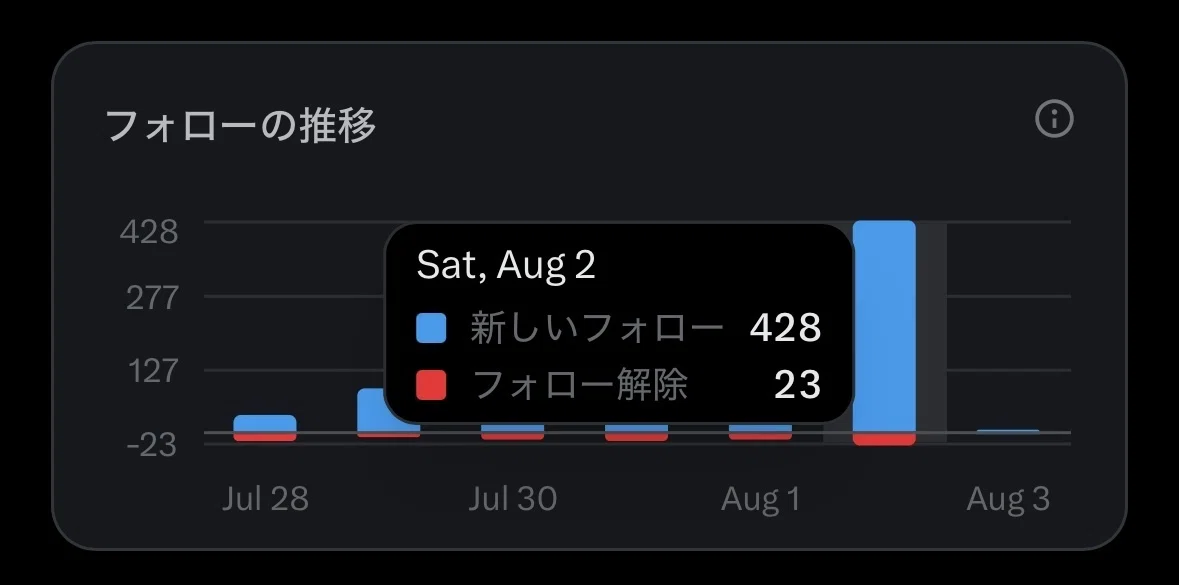Open the info icon for フォローの推移
Viewport: 1179px width, 585px height.
point(1054,119)
